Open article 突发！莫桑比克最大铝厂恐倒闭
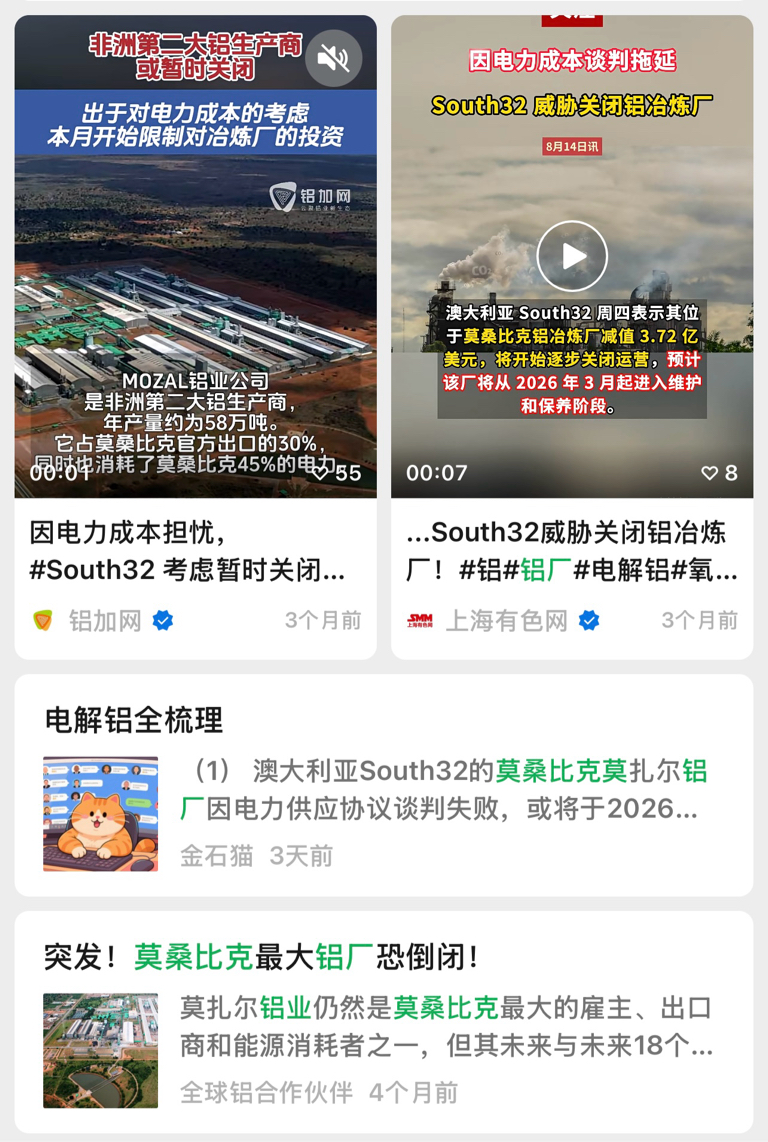The height and width of the screenshot is (1142, 768). [384, 1022]
